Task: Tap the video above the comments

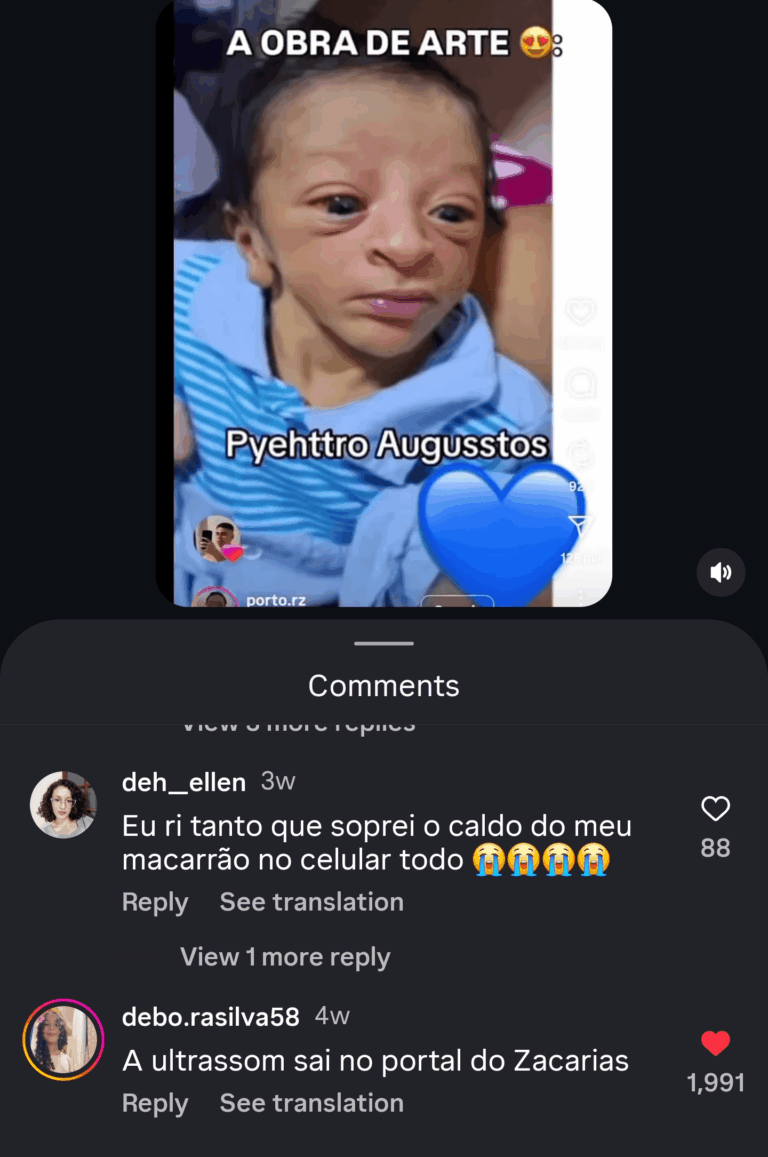Action: tap(384, 300)
